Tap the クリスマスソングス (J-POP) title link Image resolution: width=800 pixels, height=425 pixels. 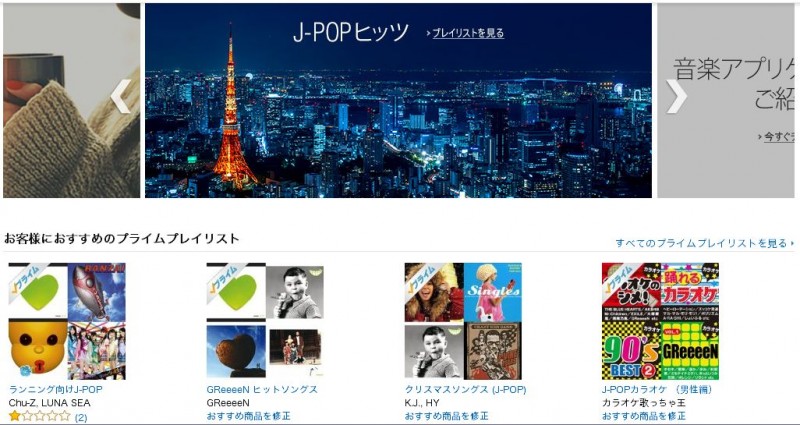465,389
